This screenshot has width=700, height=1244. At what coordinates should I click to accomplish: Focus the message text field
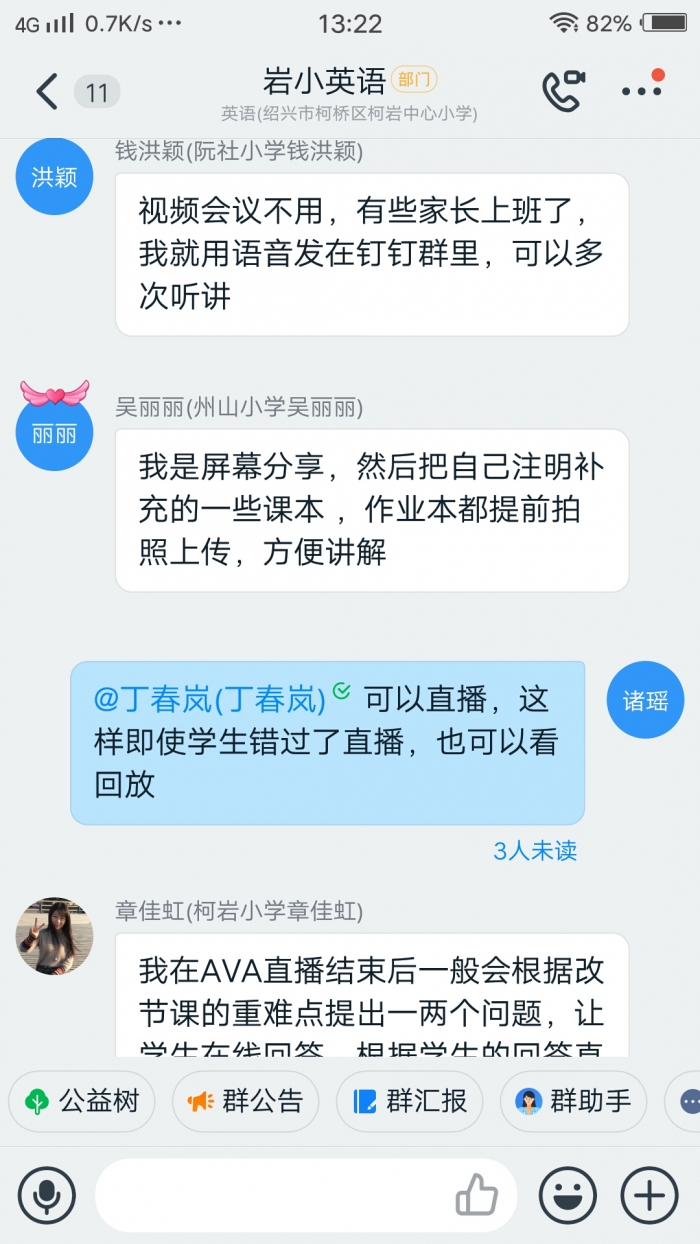(x=270, y=1195)
